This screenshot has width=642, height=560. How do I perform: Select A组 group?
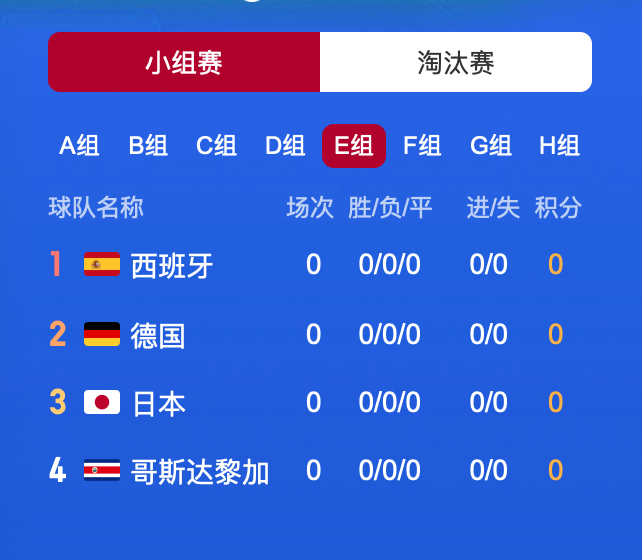pos(79,146)
